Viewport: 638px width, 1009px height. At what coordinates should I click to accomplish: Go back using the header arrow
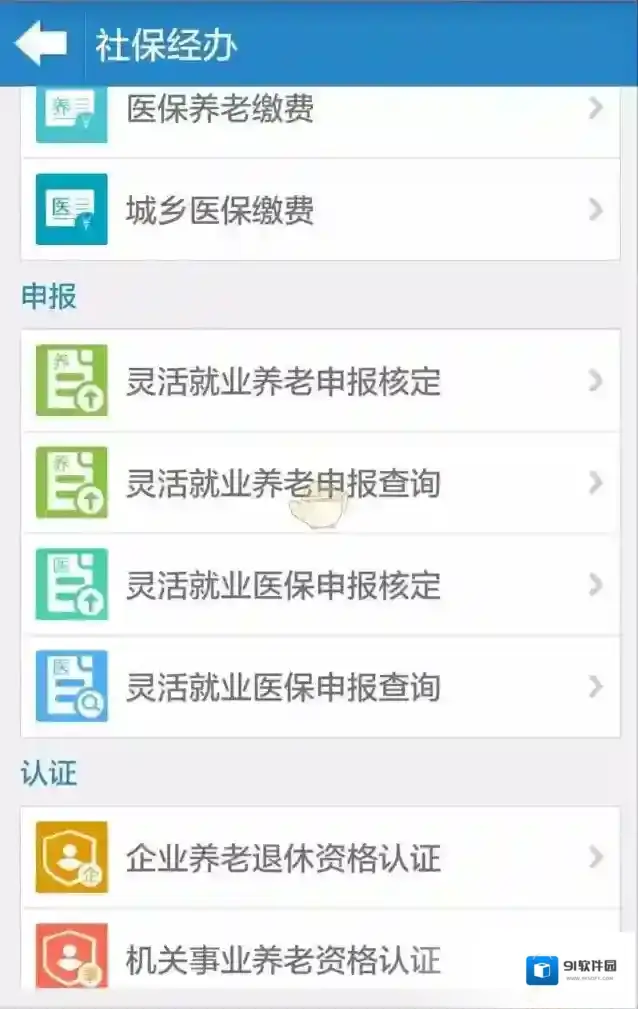(x=41, y=44)
